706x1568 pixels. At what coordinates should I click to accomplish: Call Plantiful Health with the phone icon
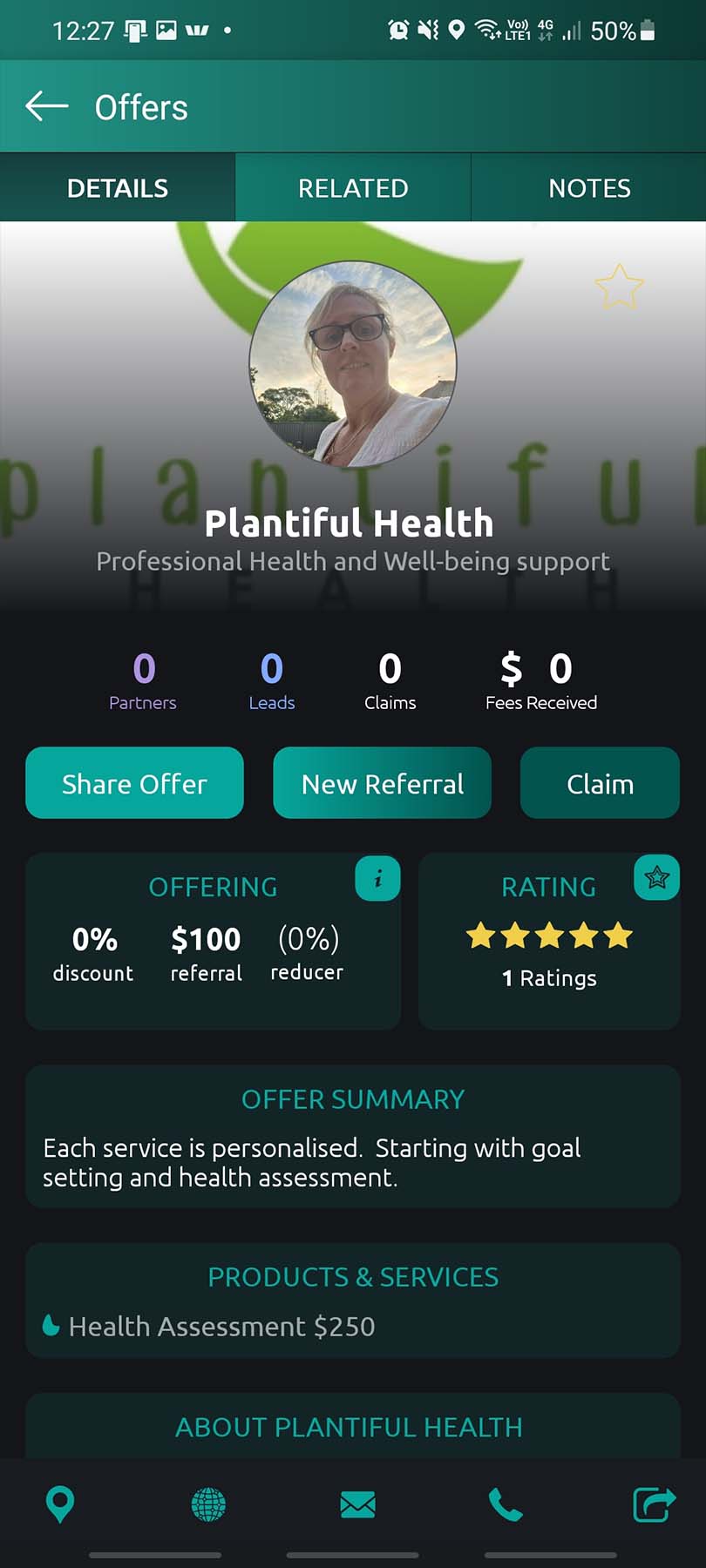(506, 1504)
